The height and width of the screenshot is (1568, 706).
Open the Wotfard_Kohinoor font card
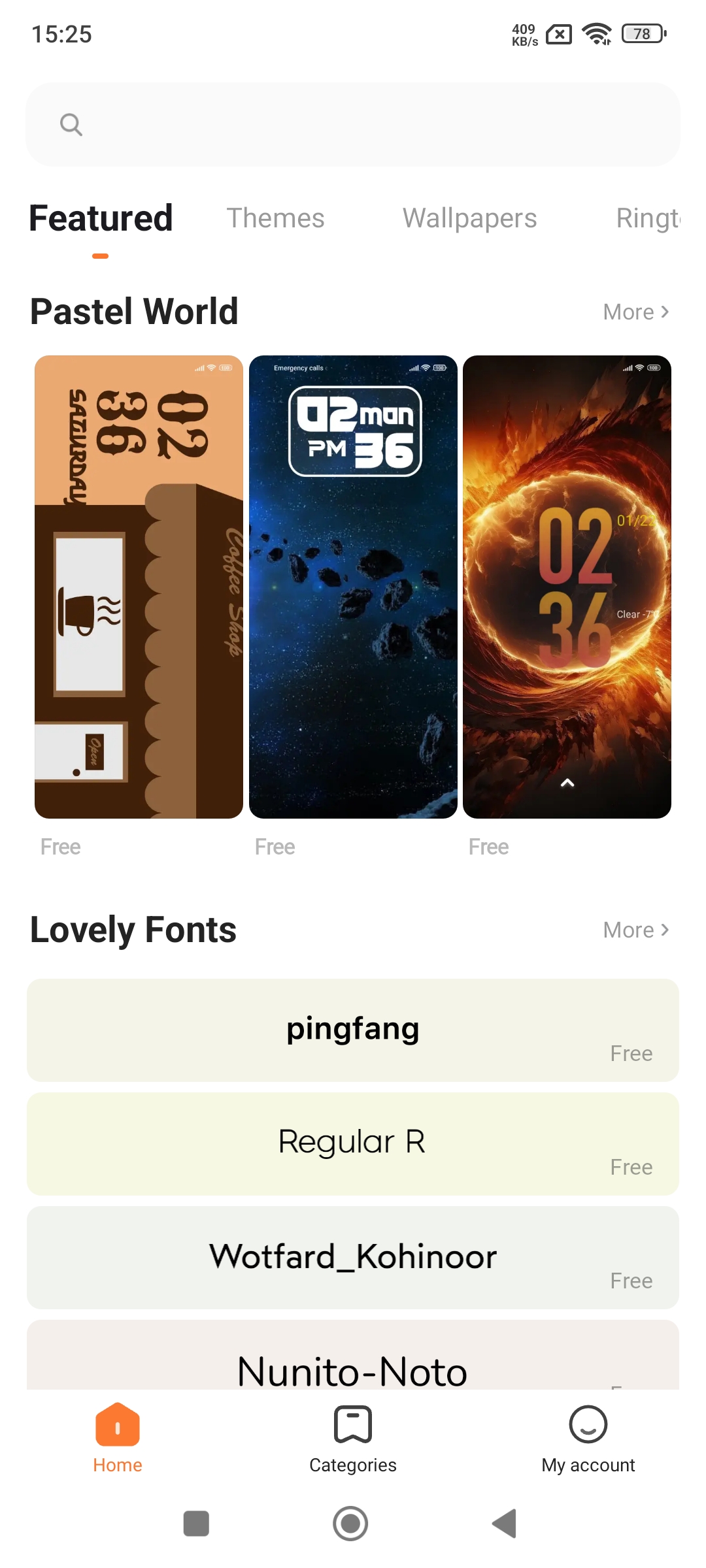coord(353,1258)
